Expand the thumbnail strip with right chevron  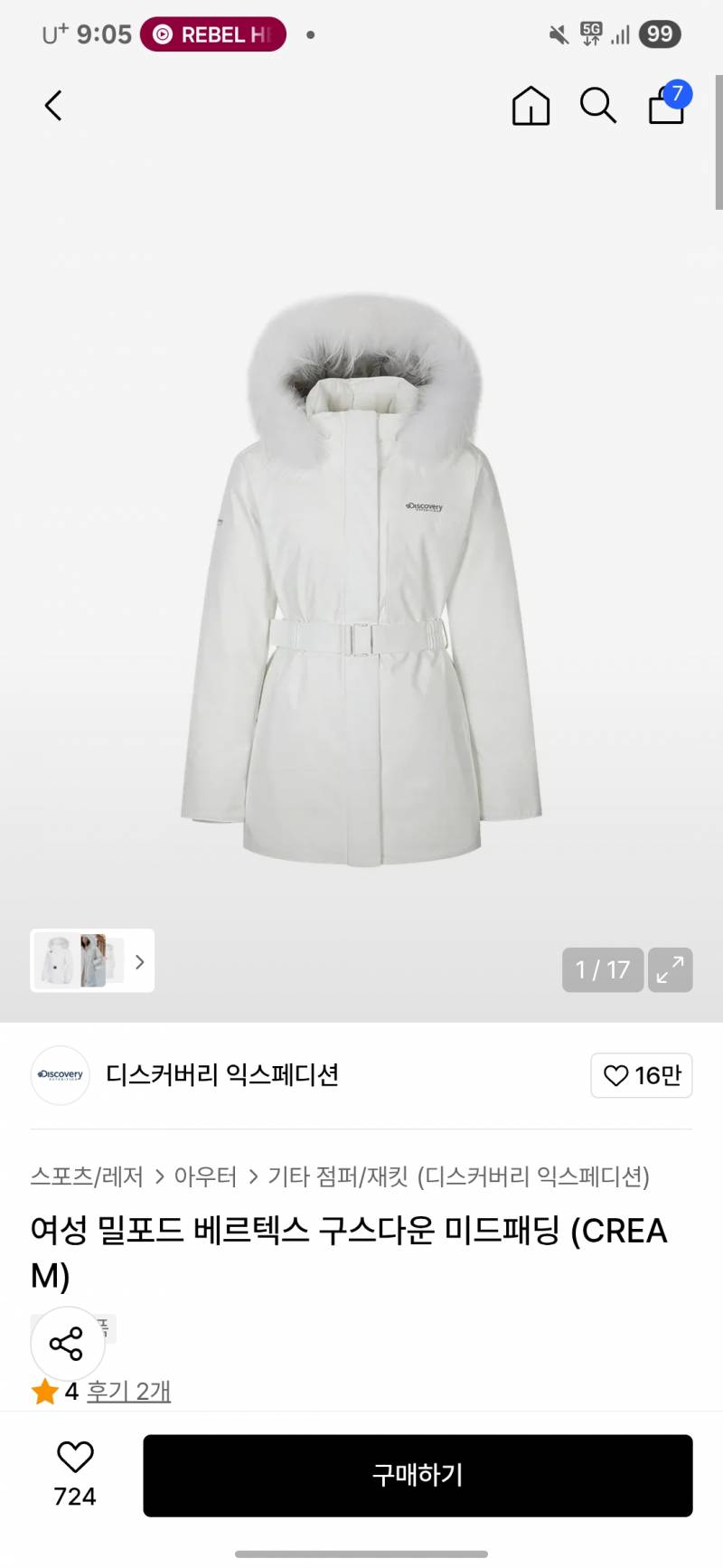tap(139, 961)
